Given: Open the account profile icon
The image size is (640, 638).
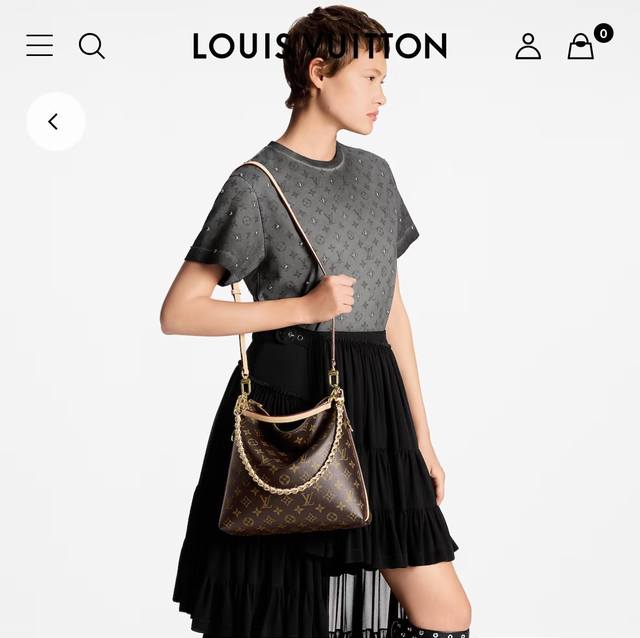Looking at the screenshot, I should click(x=528, y=46).
